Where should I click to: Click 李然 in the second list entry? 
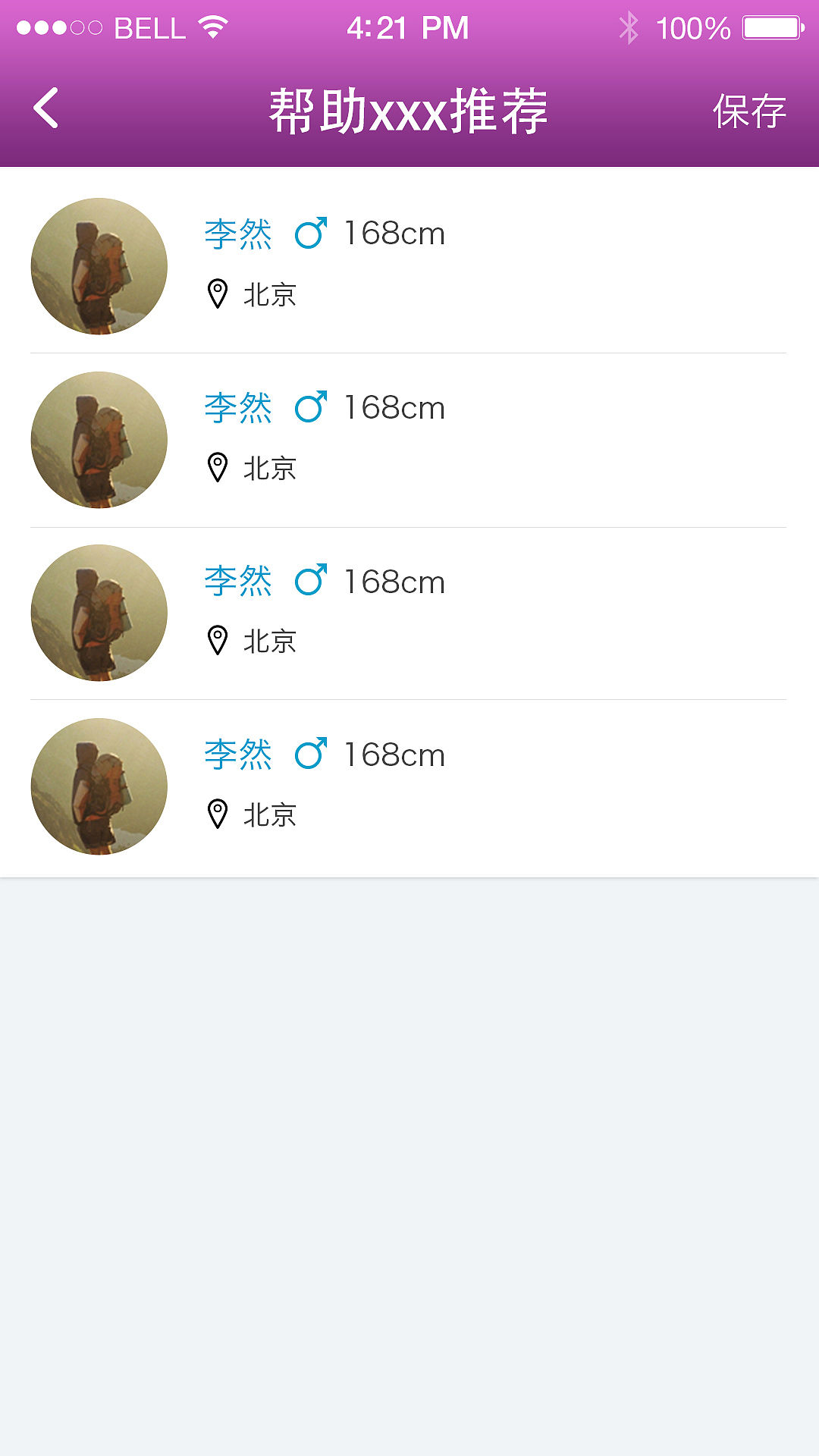tap(237, 408)
